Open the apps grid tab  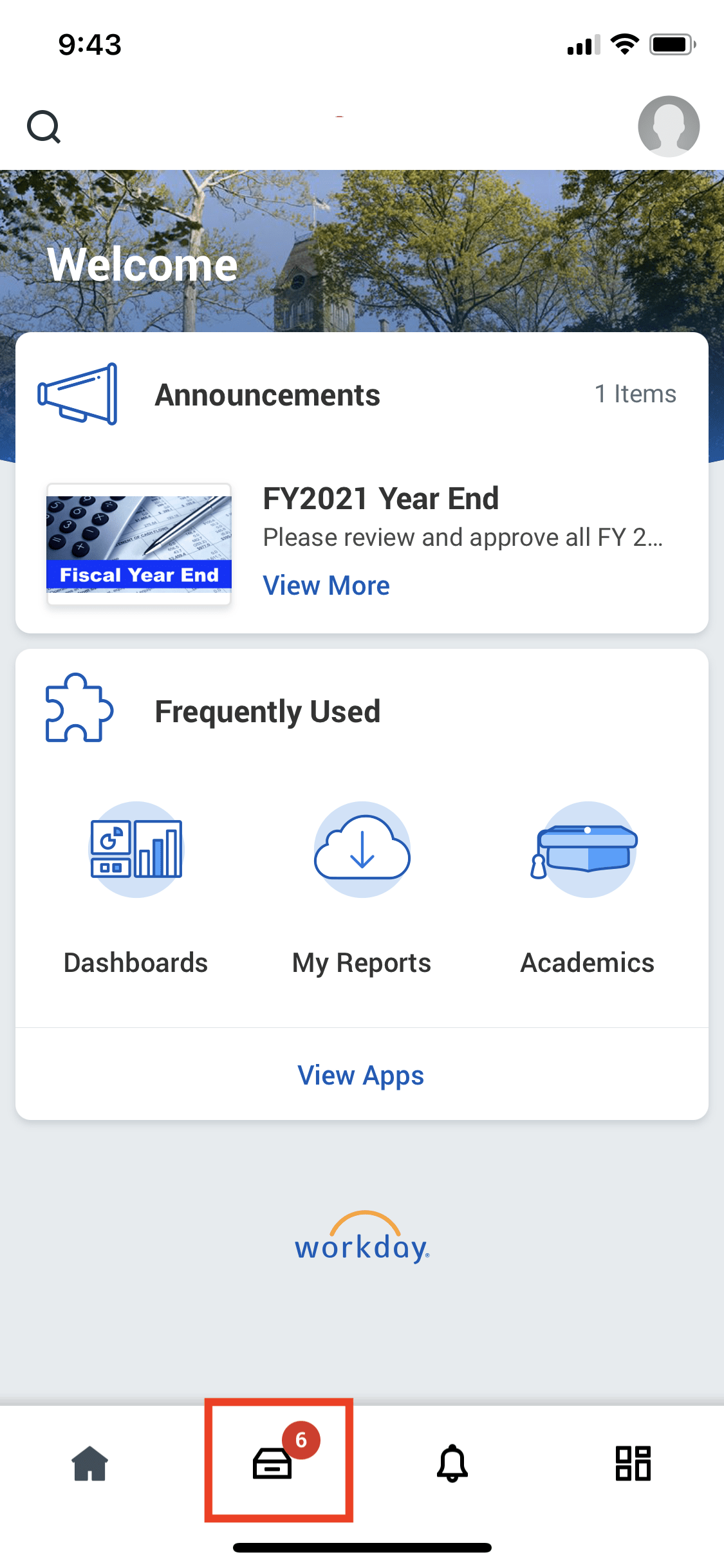(633, 1463)
